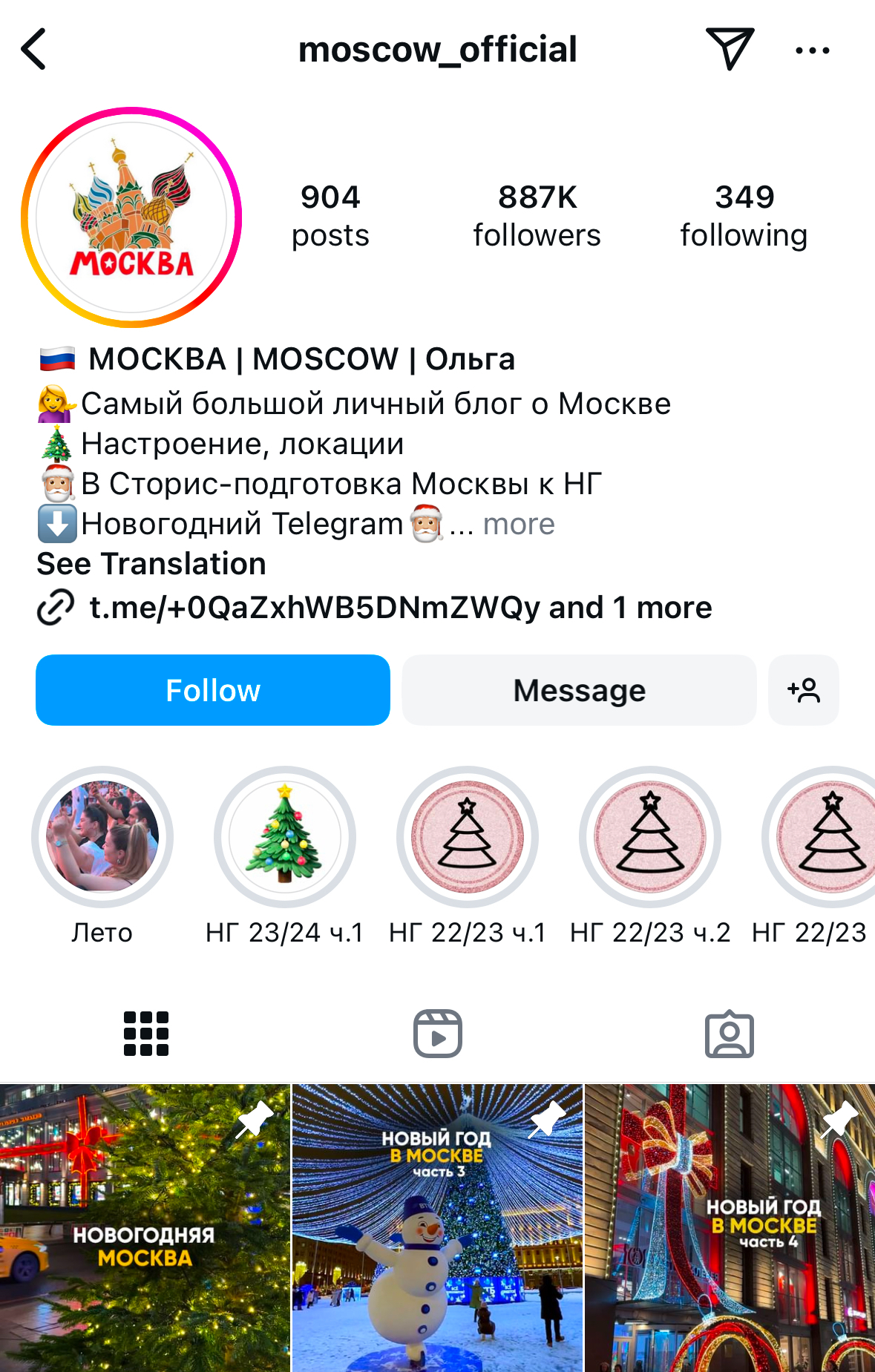Screen dimensions: 875x1372
Task: Go back using the back arrow
Action: click(34, 49)
